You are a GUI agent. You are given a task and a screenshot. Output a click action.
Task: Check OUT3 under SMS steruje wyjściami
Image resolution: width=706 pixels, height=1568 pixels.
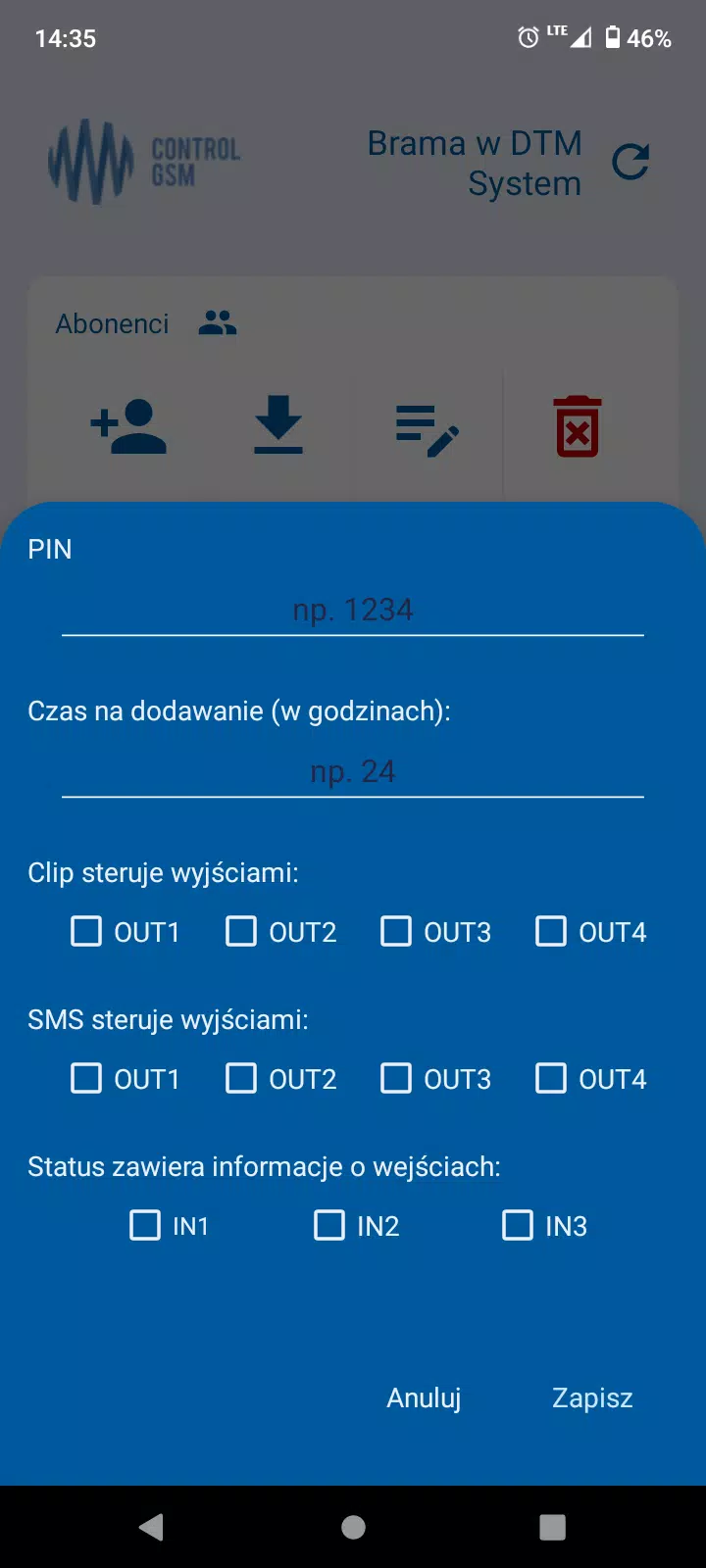[396, 1078]
